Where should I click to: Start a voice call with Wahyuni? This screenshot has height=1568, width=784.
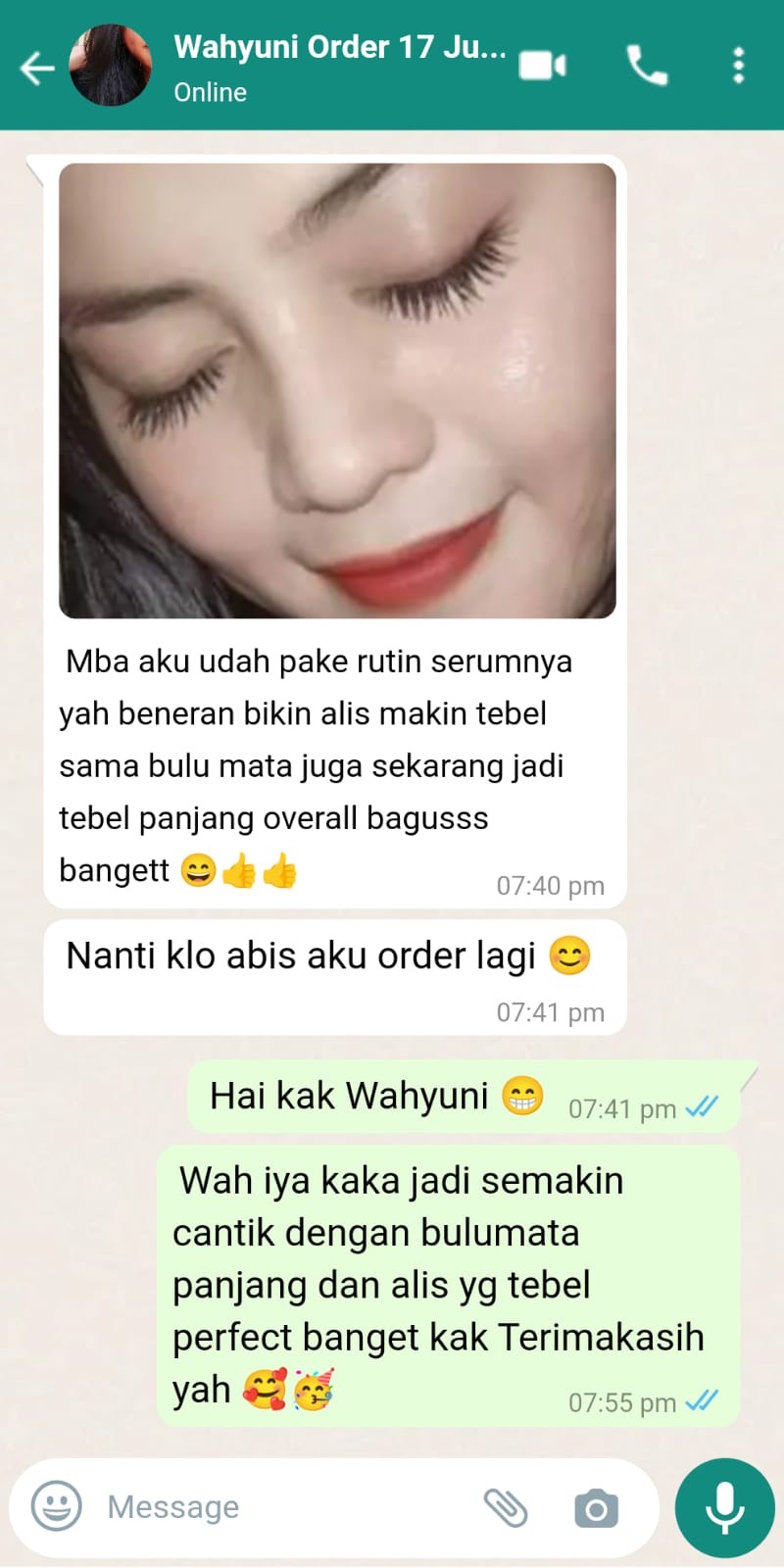point(647,66)
